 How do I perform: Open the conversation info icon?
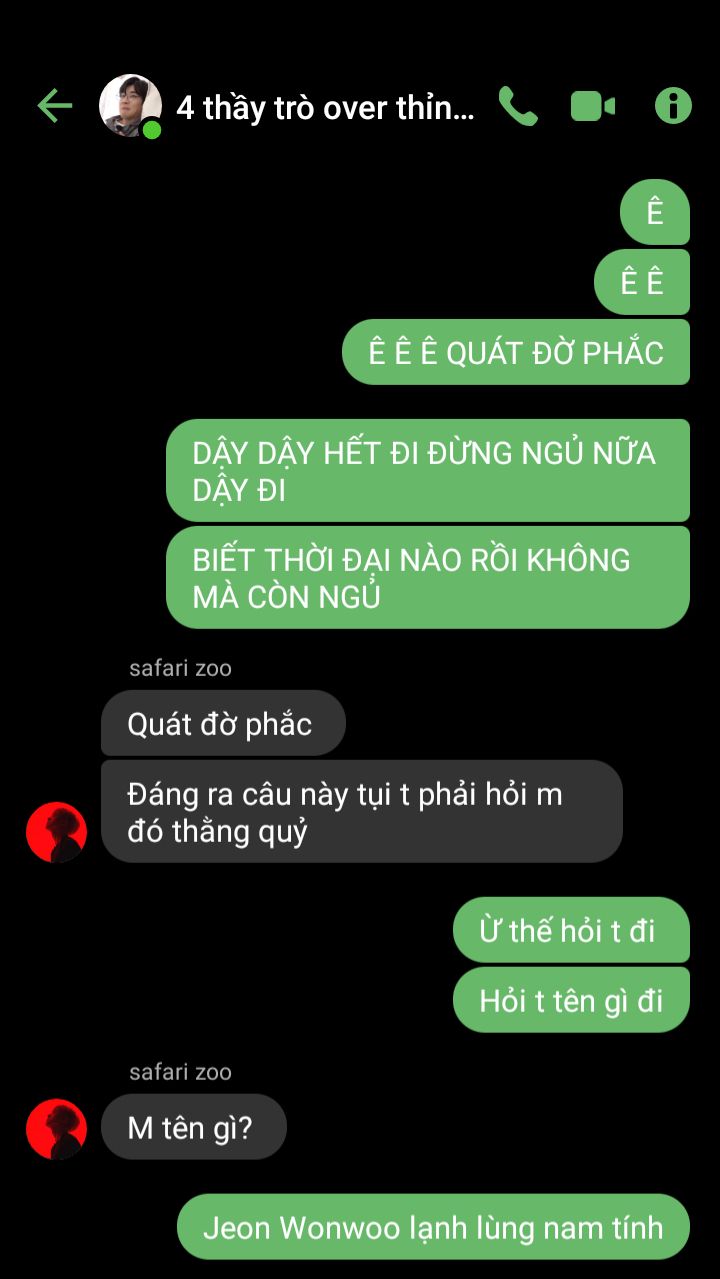point(673,106)
